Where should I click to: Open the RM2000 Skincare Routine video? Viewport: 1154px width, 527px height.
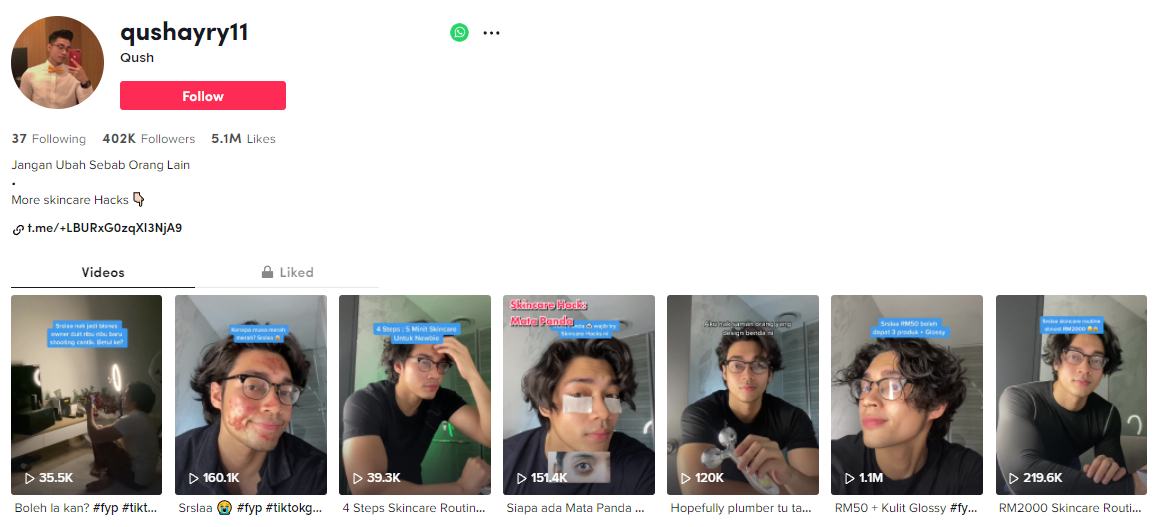pyautogui.click(x=1071, y=395)
